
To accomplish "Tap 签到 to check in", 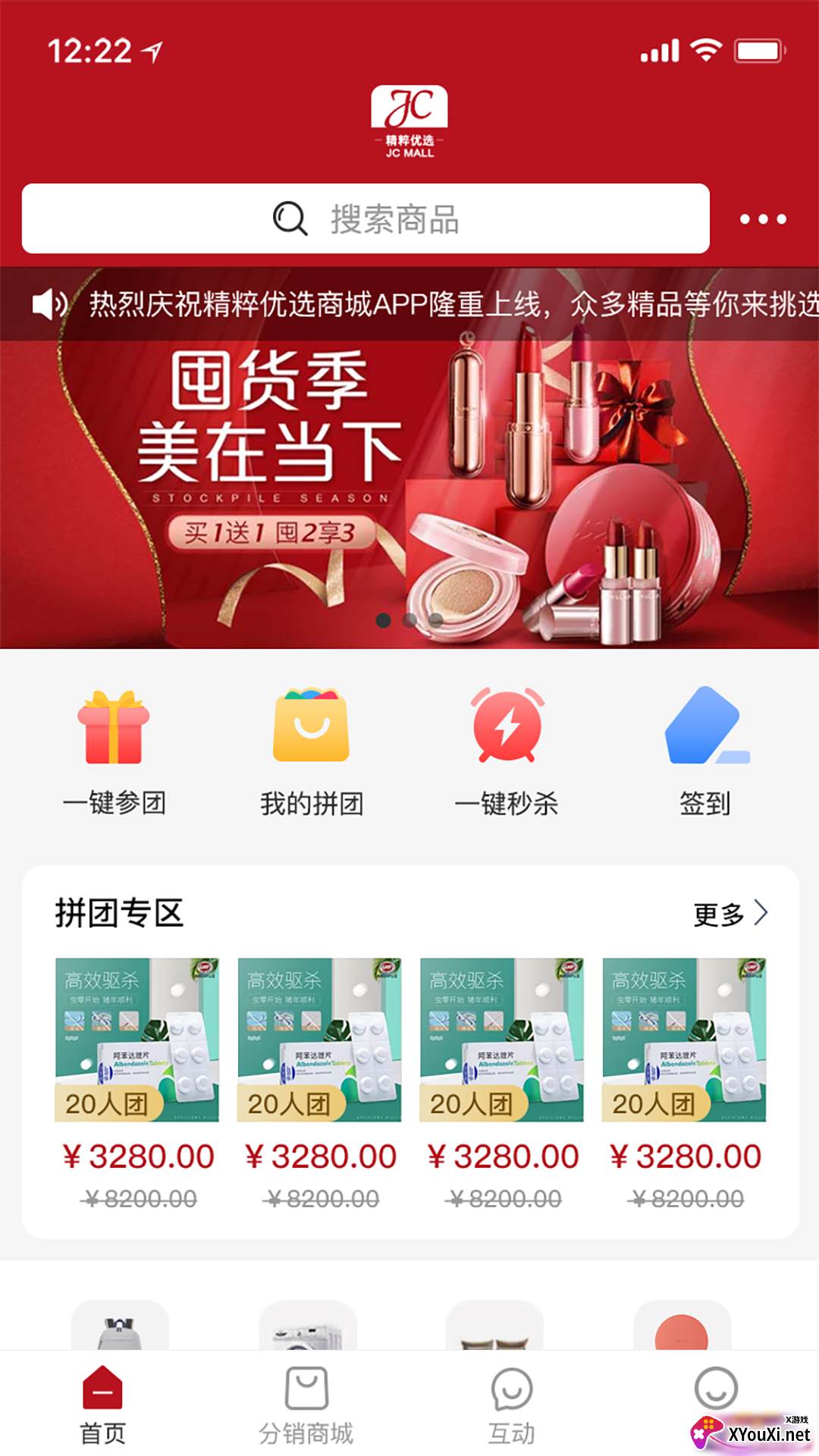I will [705, 751].
